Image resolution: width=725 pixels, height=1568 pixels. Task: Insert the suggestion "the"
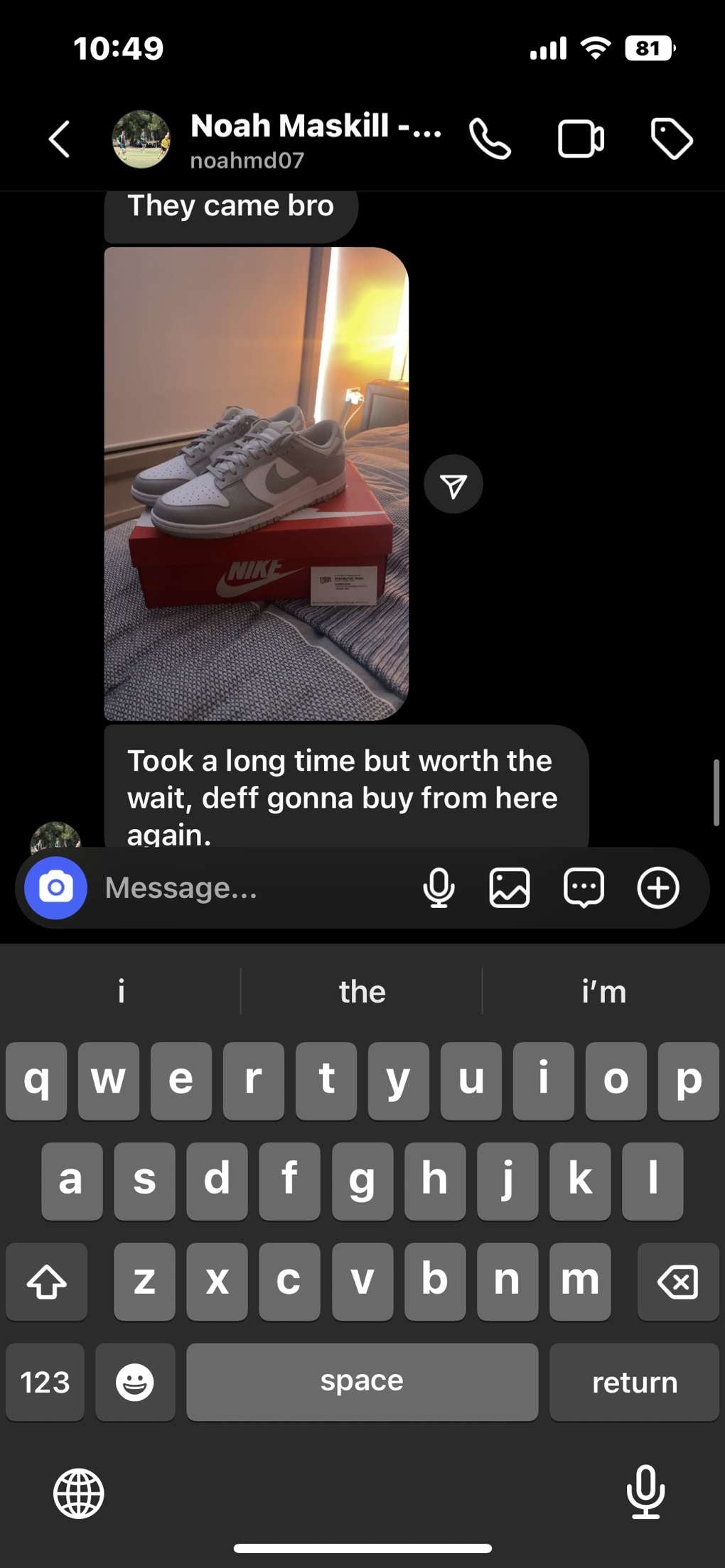[x=362, y=991]
